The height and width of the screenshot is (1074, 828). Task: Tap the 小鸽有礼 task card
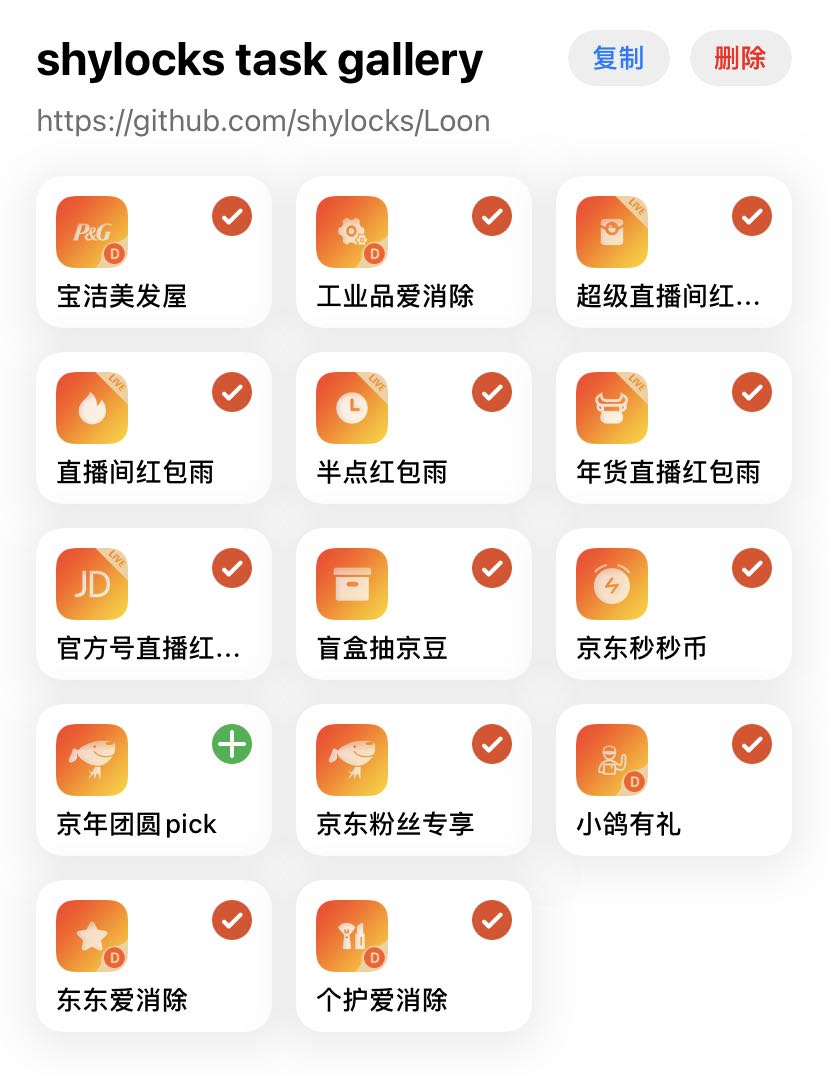click(673, 780)
